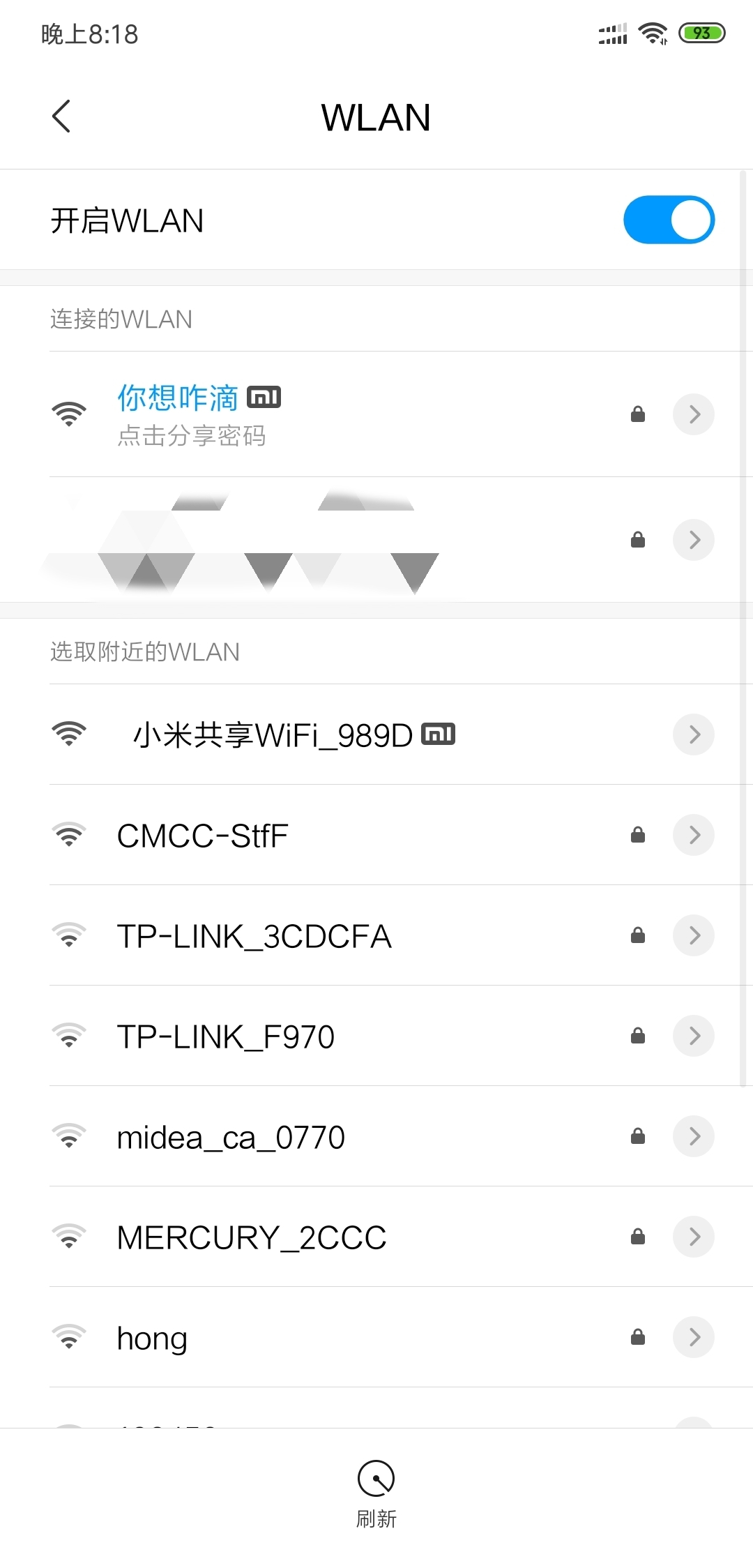Click the Wi-Fi signal icon of CMCC-StfF
The image size is (753, 1568).
[x=69, y=835]
